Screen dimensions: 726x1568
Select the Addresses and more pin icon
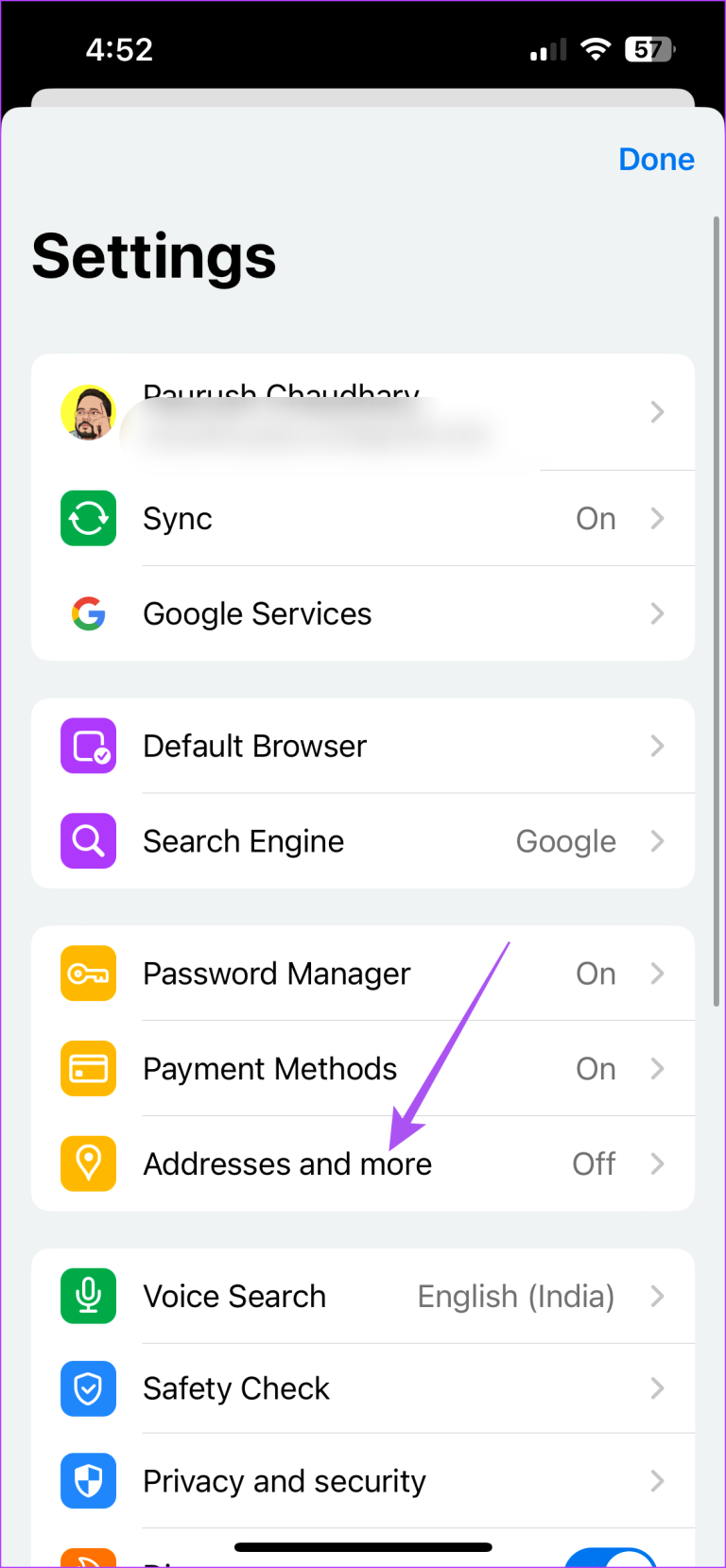click(88, 1163)
